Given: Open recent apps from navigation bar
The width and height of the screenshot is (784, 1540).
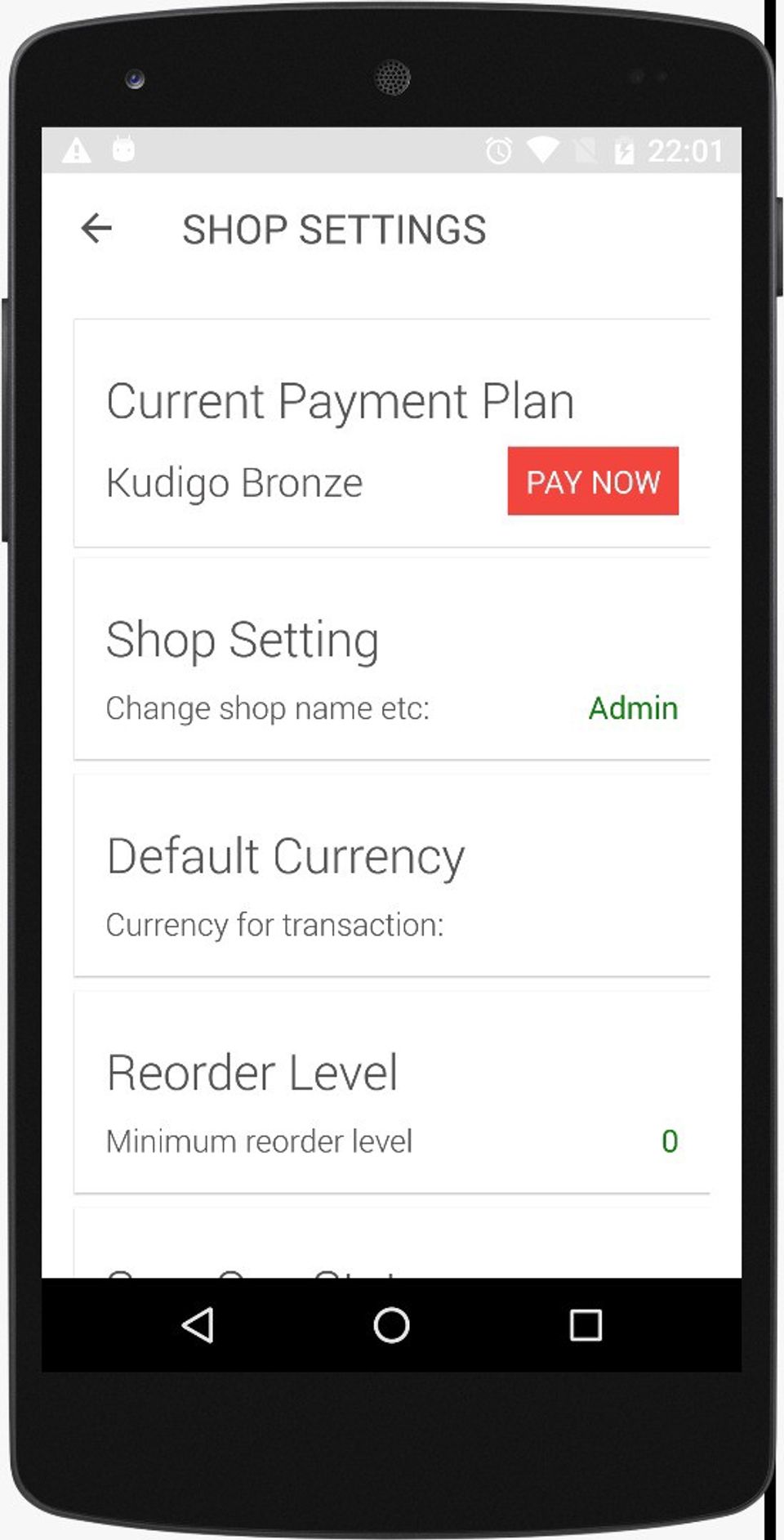Looking at the screenshot, I should pos(585,1325).
